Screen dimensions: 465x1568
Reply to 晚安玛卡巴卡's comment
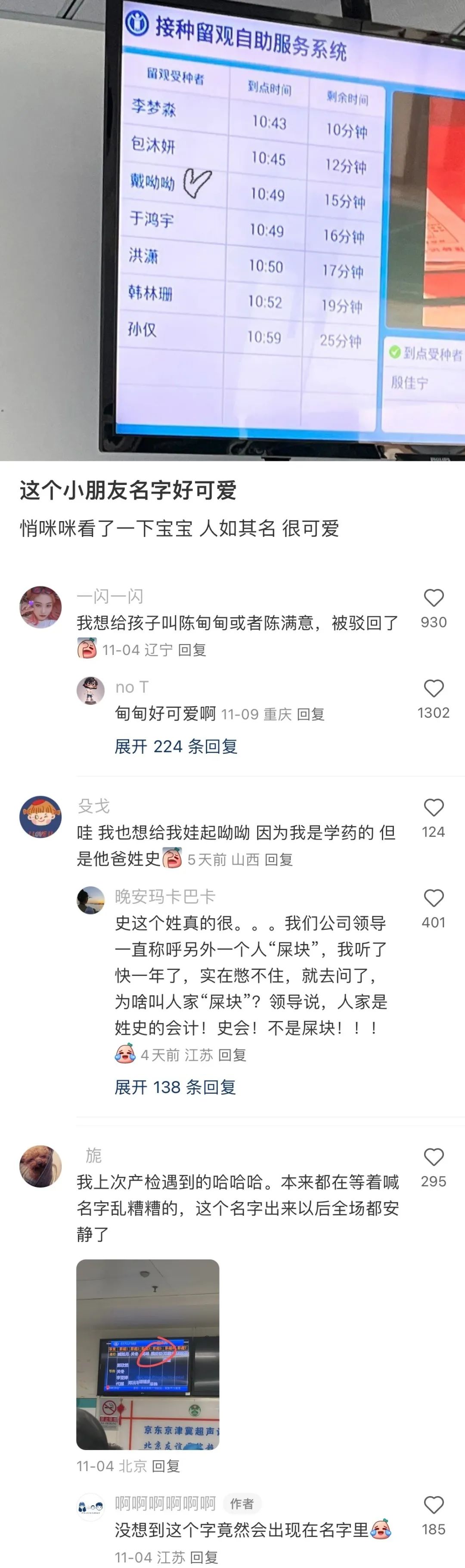coord(232,1055)
